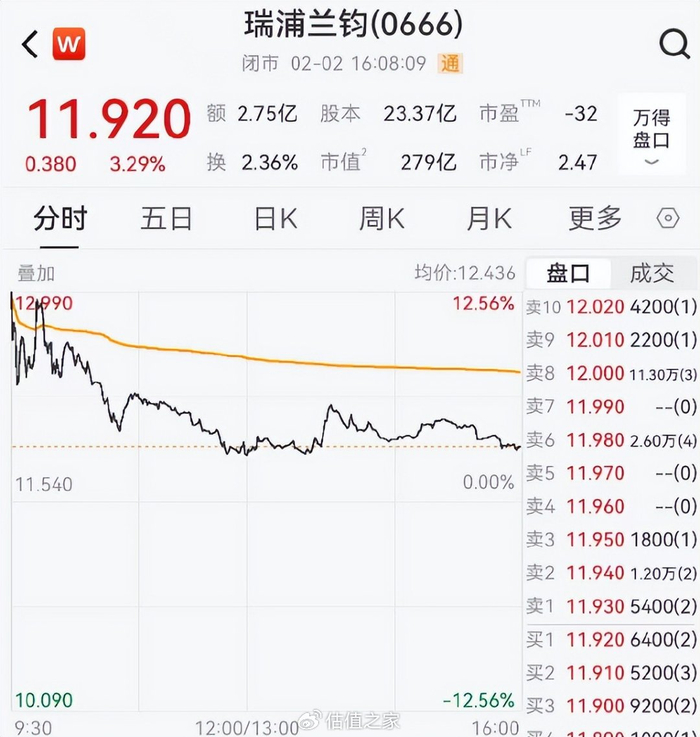Screen dimensions: 700x737
Task: Select the 周K chart tab
Action: [382, 219]
